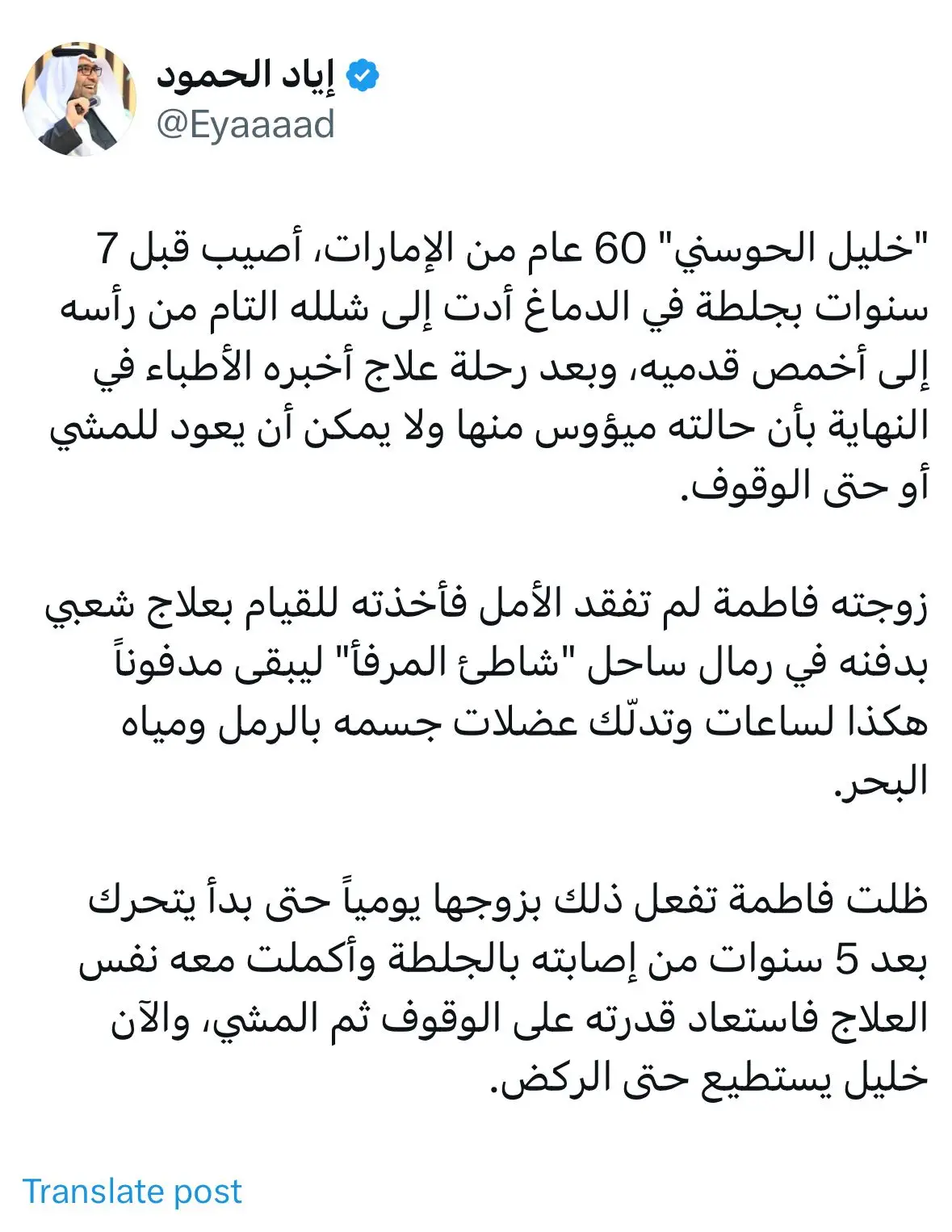
Task: Tap the Translate post link
Action: (x=132, y=1192)
